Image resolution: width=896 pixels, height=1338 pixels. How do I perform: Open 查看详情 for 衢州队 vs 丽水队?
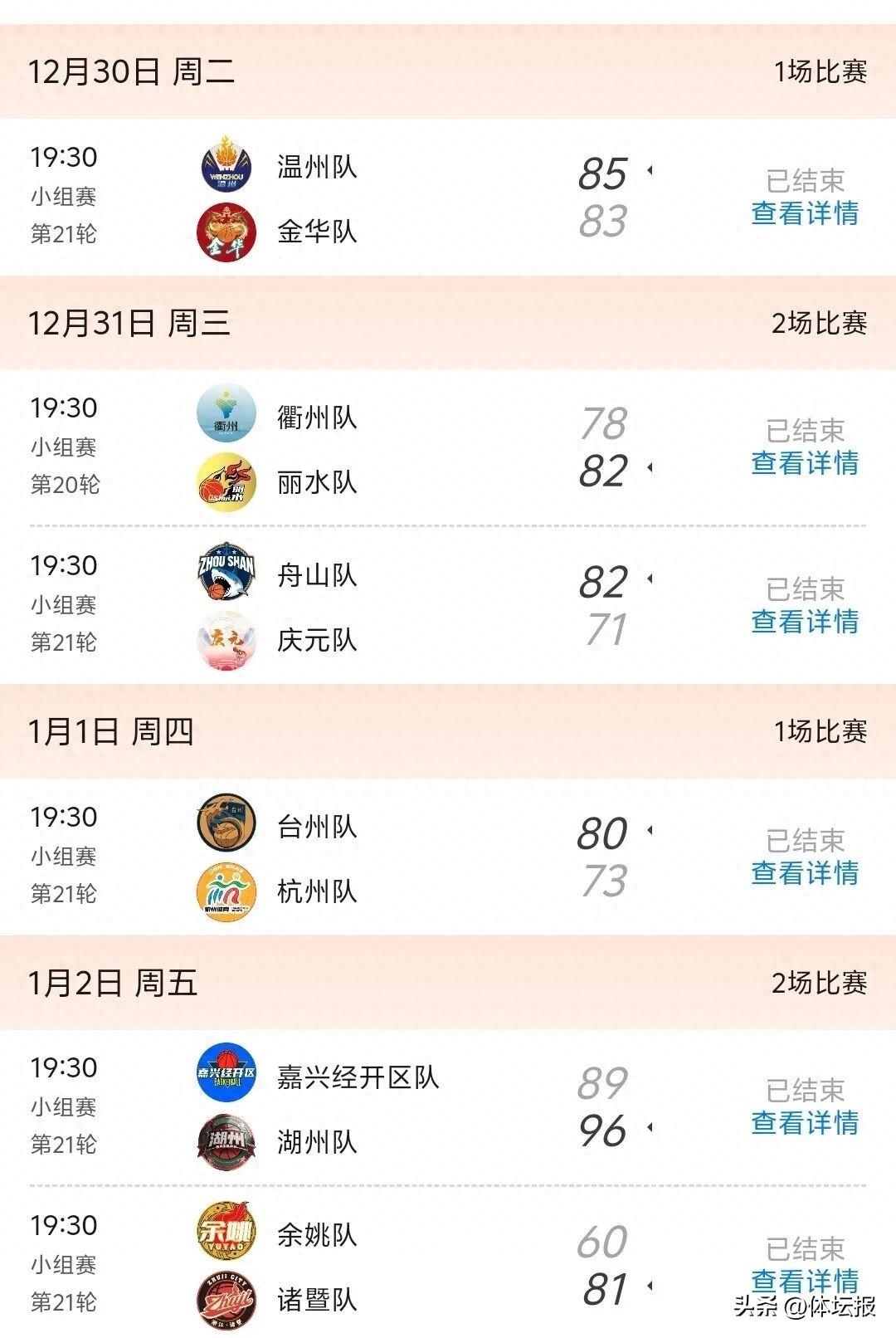coord(804,463)
